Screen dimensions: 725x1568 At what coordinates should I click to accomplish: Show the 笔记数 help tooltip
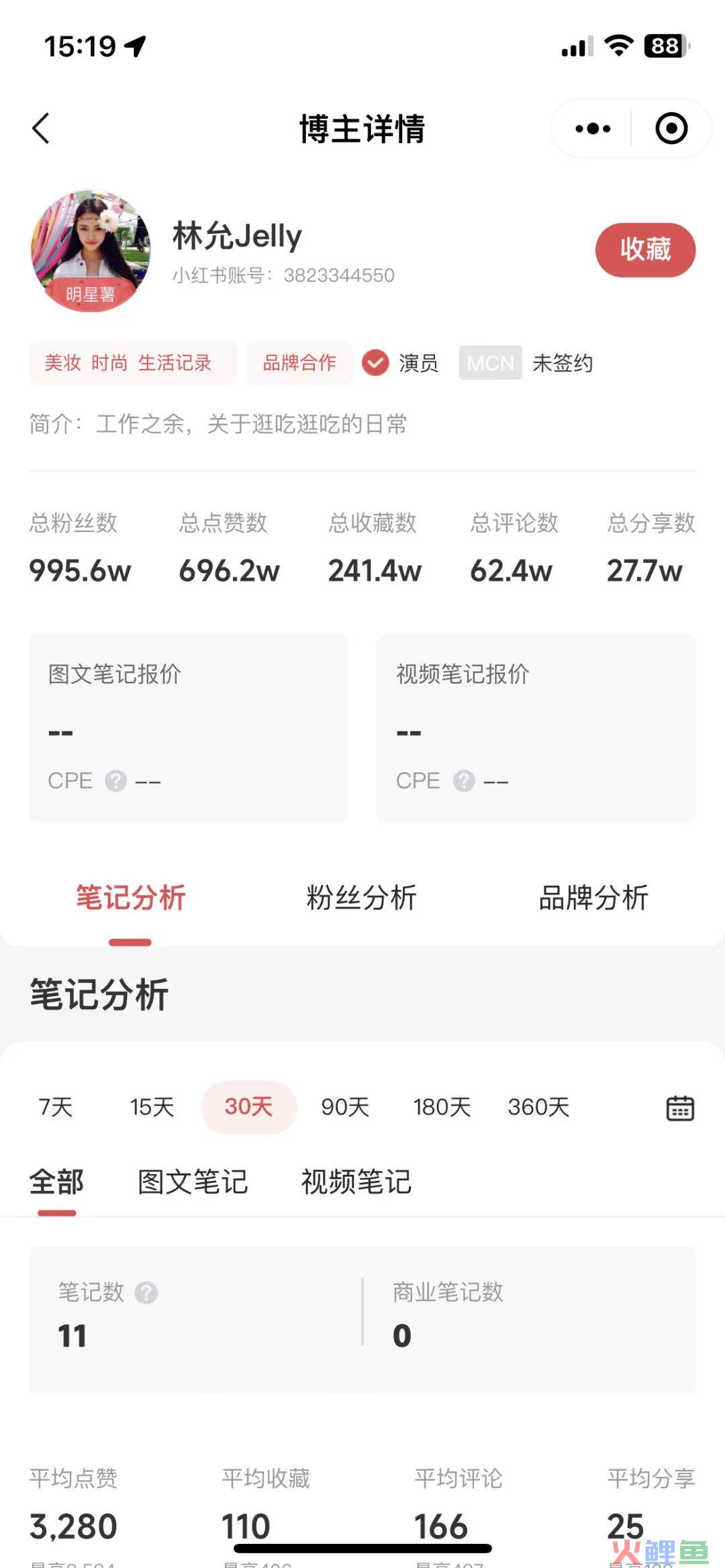[146, 1292]
